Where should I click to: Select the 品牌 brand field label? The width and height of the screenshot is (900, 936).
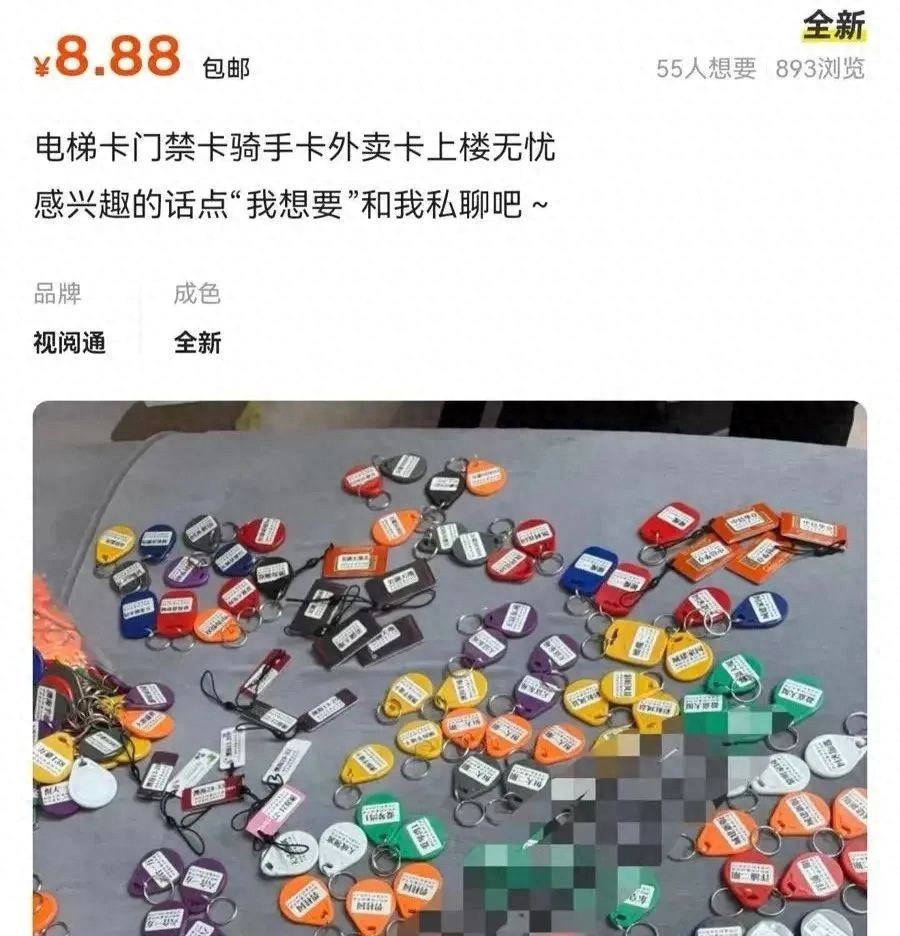coord(58,292)
